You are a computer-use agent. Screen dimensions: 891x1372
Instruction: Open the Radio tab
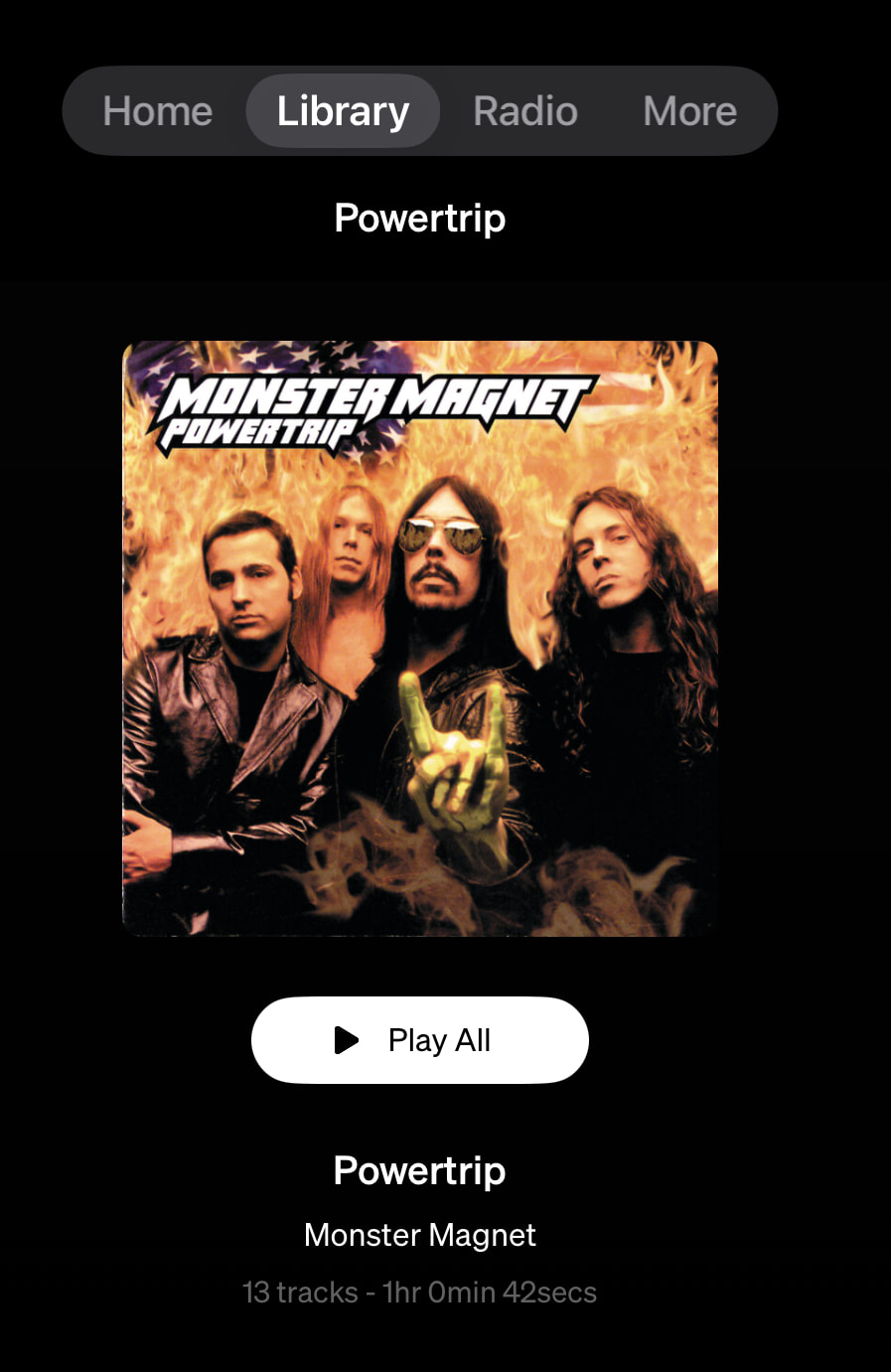(525, 111)
